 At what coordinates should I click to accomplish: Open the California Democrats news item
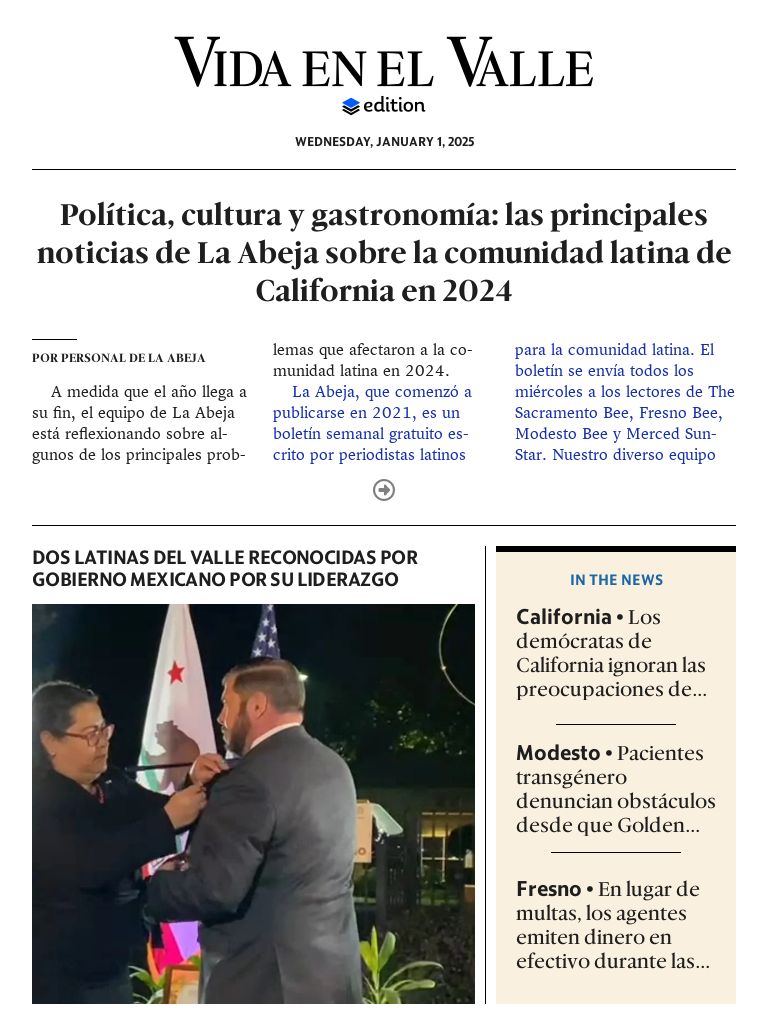point(614,653)
